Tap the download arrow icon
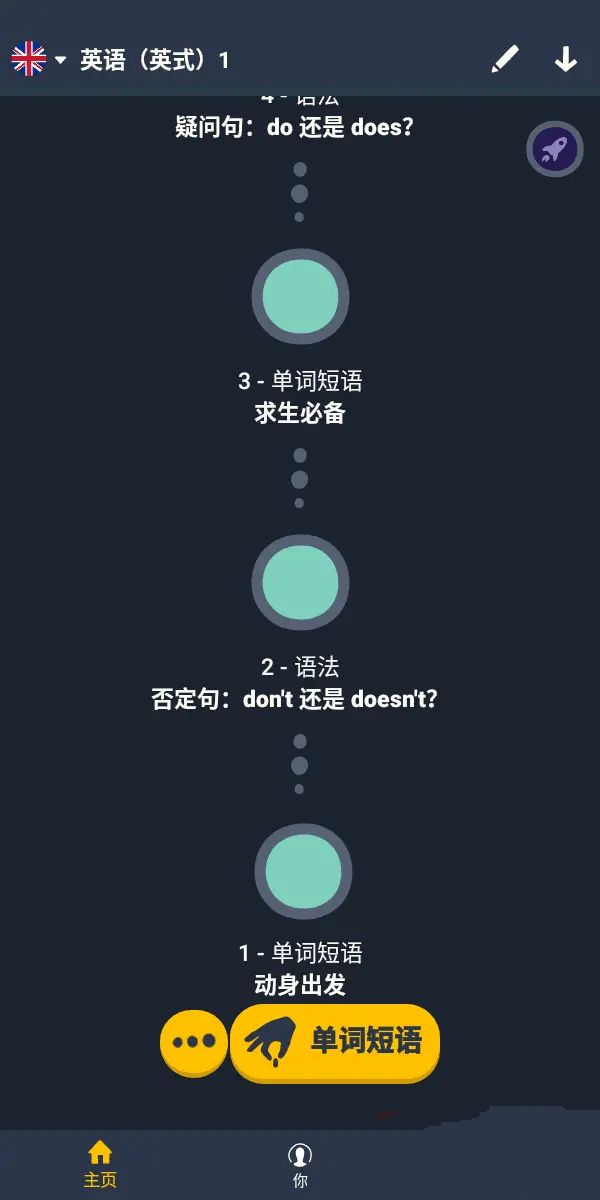The image size is (600, 1200). pos(566,60)
